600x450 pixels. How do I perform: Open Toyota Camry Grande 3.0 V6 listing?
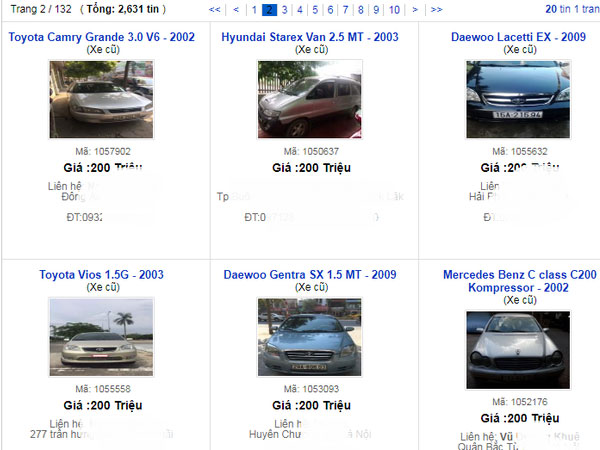[102, 37]
